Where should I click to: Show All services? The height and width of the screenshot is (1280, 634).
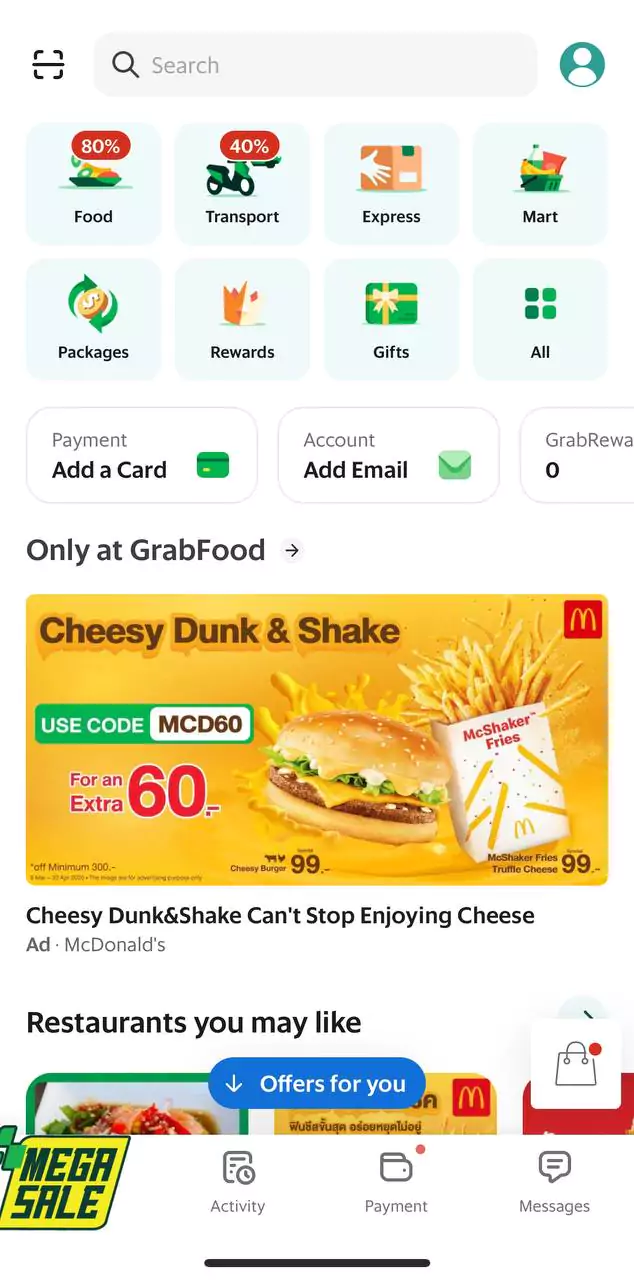coord(540,319)
